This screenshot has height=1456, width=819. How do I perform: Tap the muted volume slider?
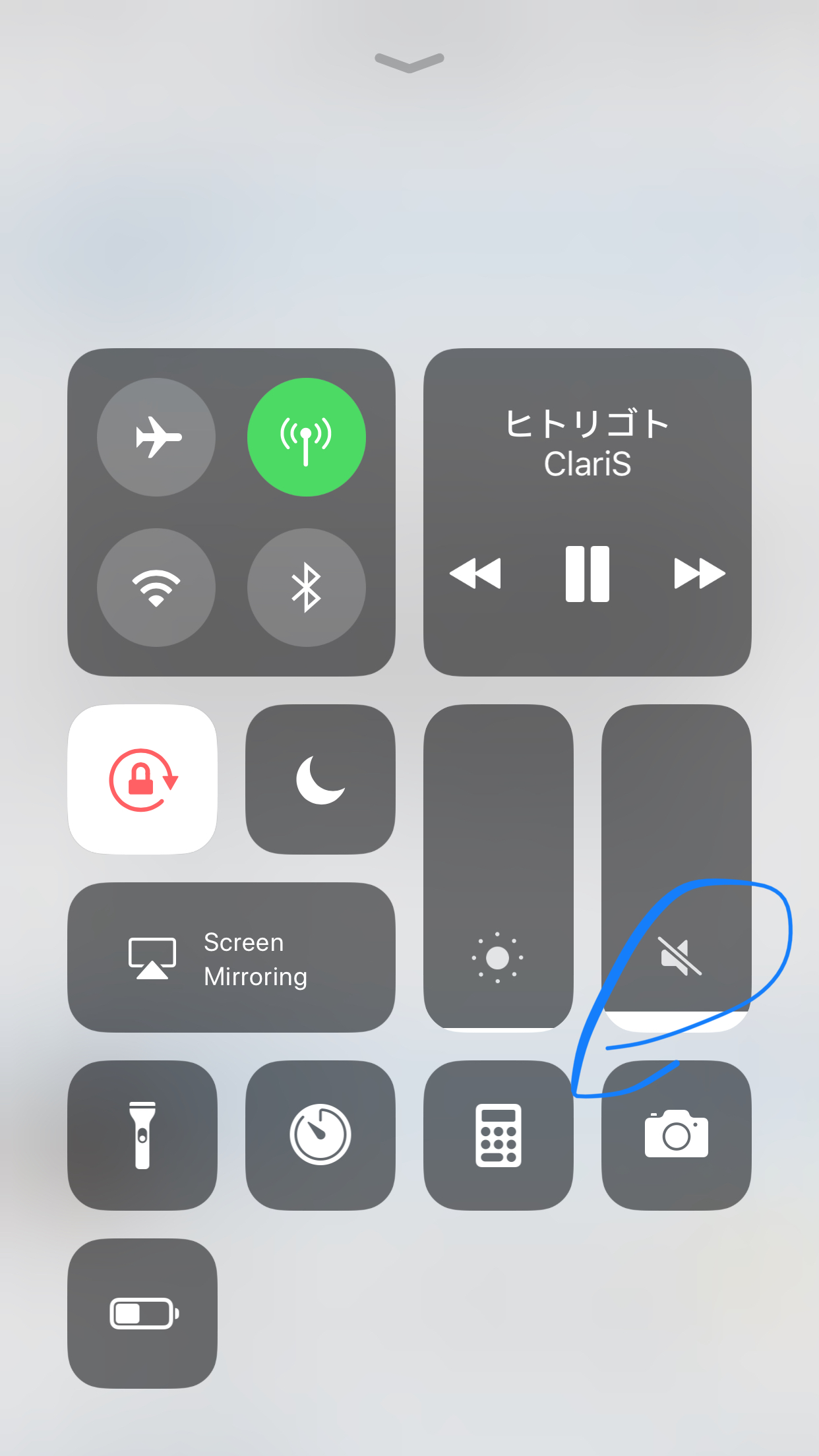coord(677,868)
